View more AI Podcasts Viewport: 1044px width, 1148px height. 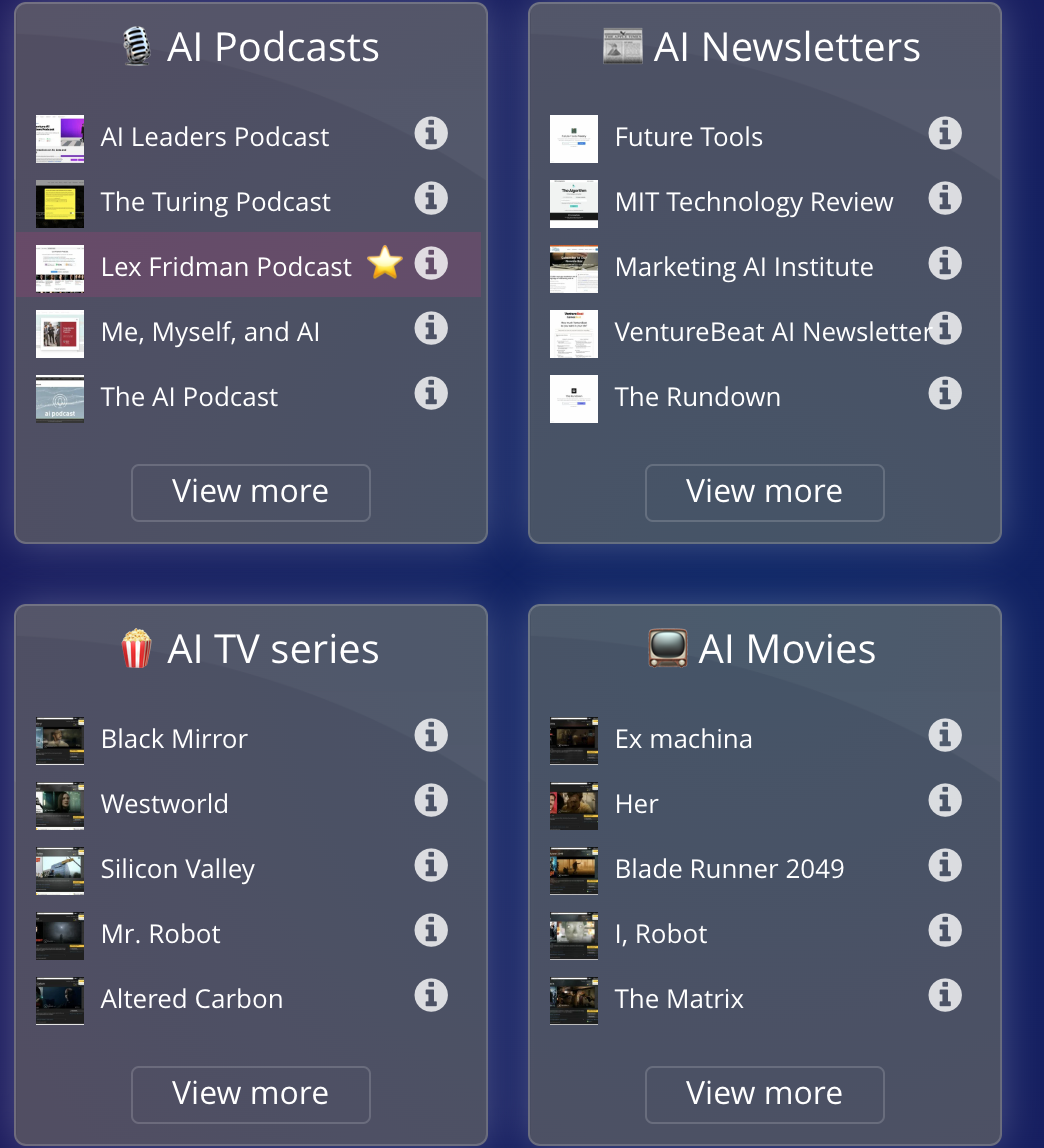(x=250, y=492)
